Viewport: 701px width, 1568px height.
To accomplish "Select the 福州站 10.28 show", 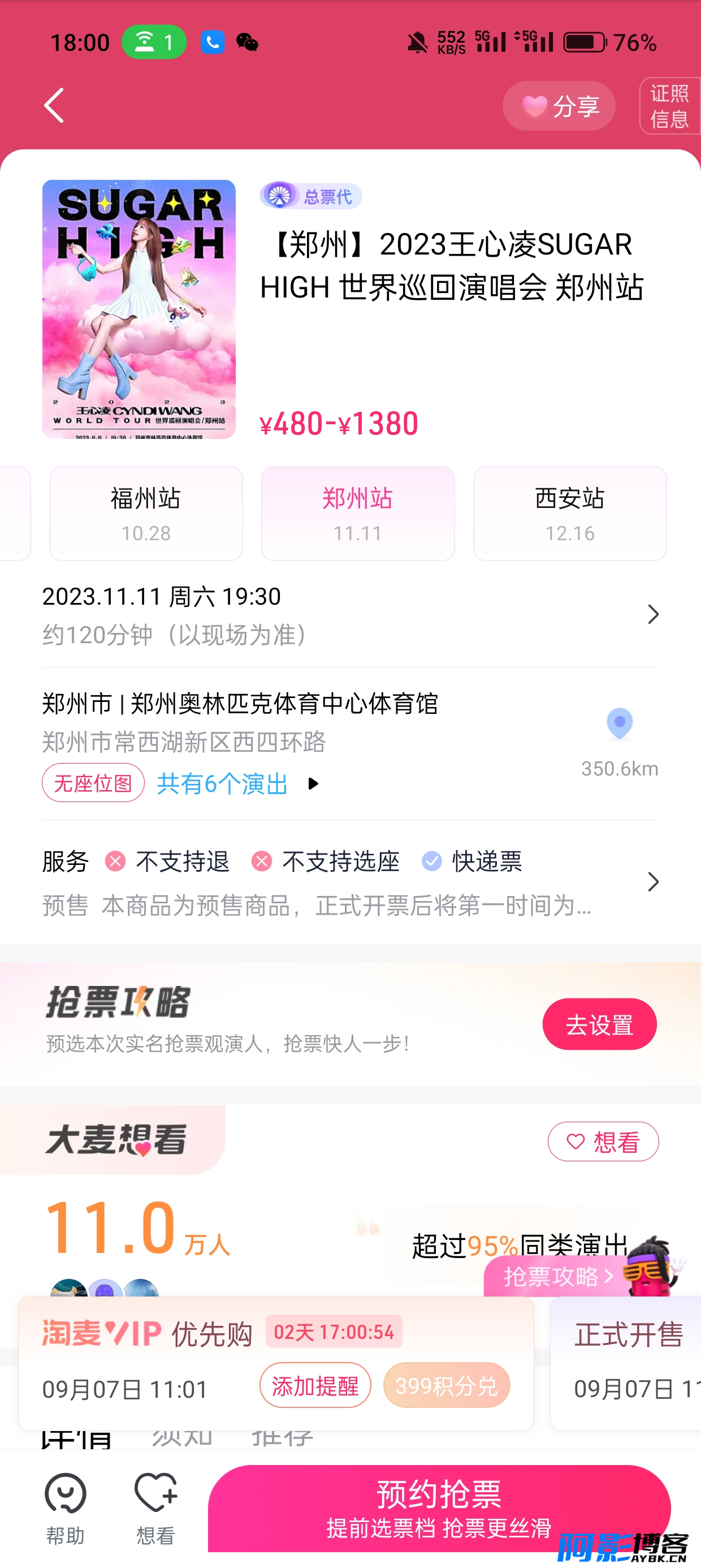I will [x=146, y=513].
